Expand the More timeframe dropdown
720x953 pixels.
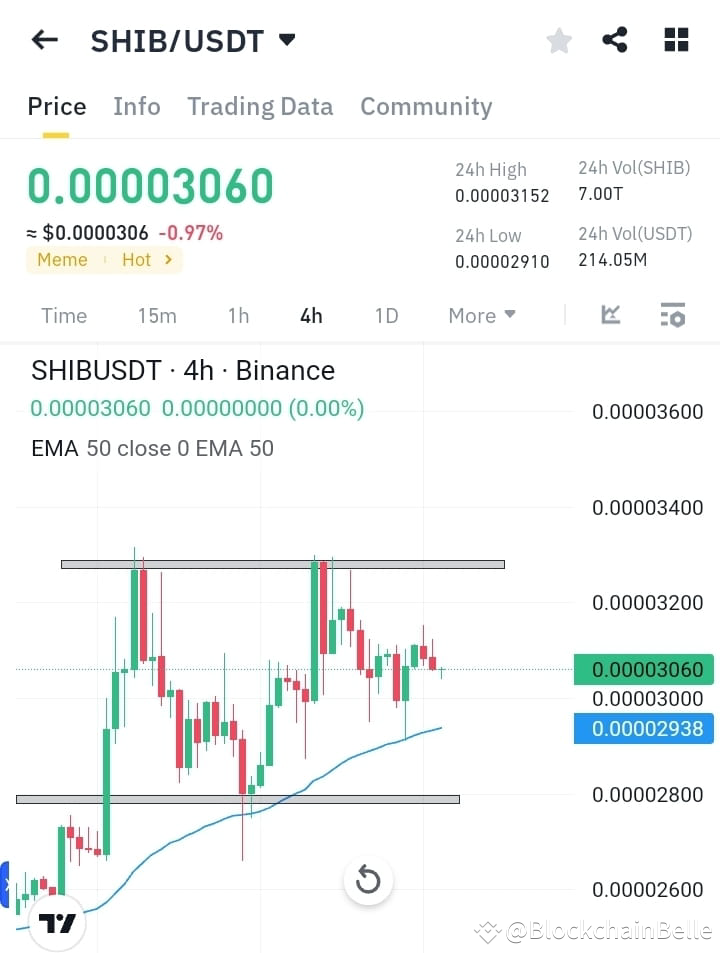point(481,315)
